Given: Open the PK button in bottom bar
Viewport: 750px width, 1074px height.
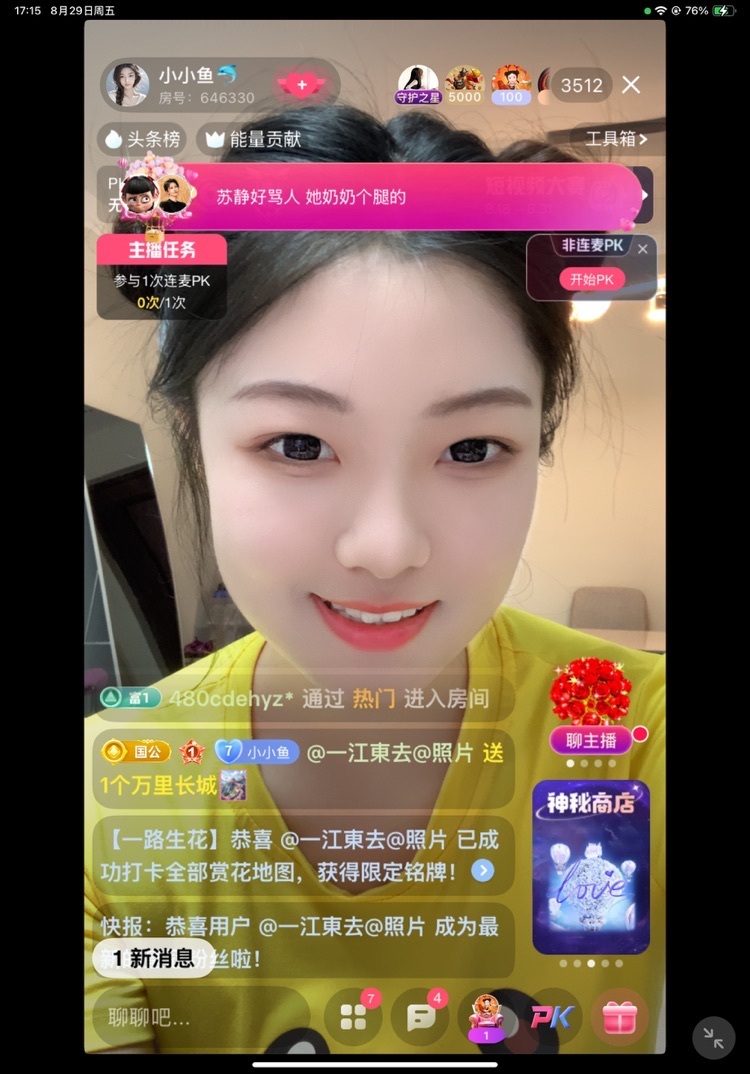Looking at the screenshot, I should [552, 1017].
